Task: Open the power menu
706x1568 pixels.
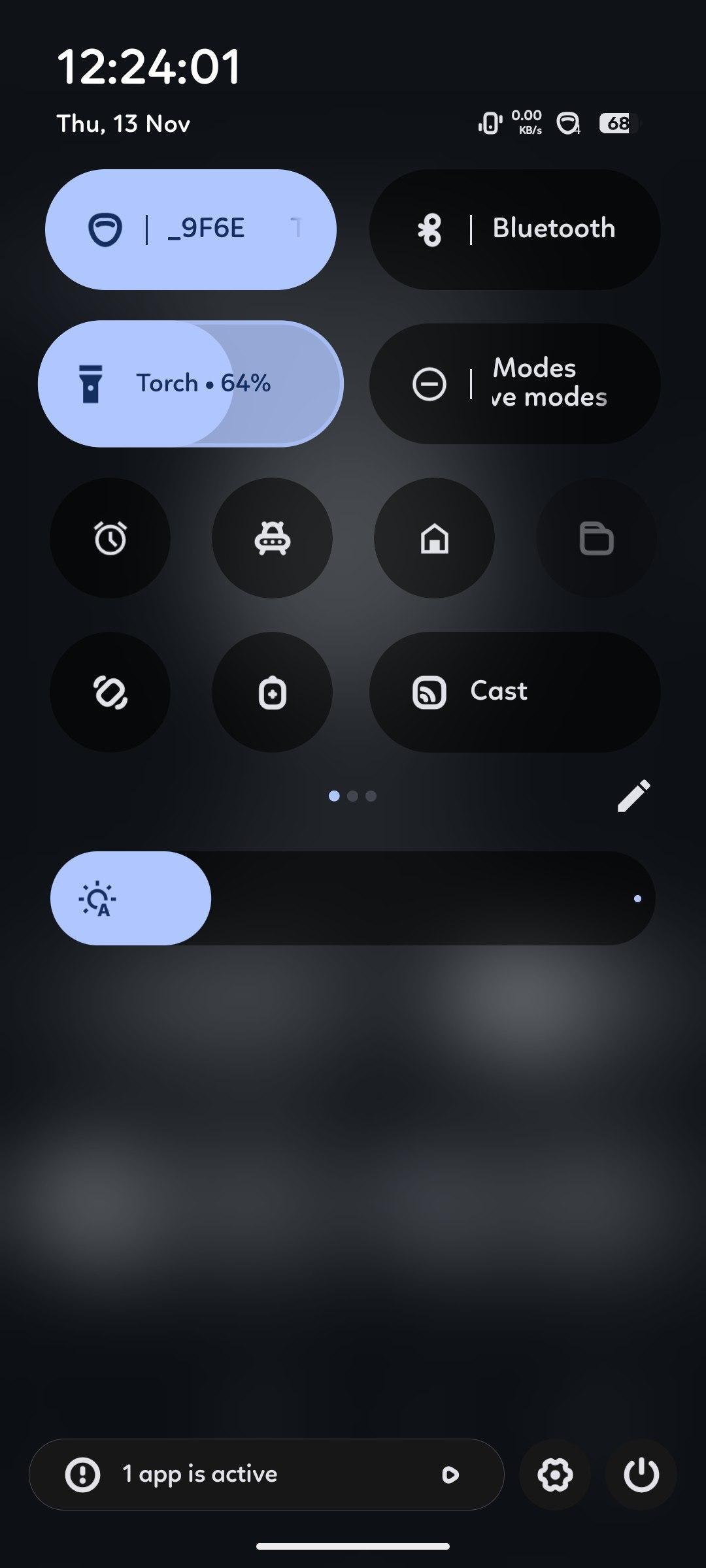Action: [641, 1475]
